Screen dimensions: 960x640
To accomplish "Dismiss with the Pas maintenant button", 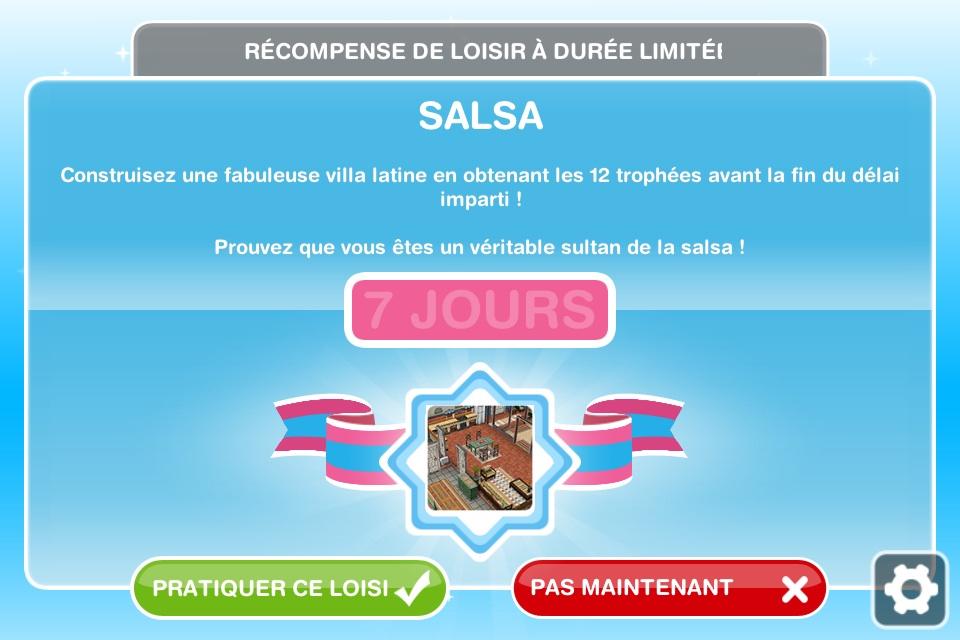I will pyautogui.click(x=670, y=588).
